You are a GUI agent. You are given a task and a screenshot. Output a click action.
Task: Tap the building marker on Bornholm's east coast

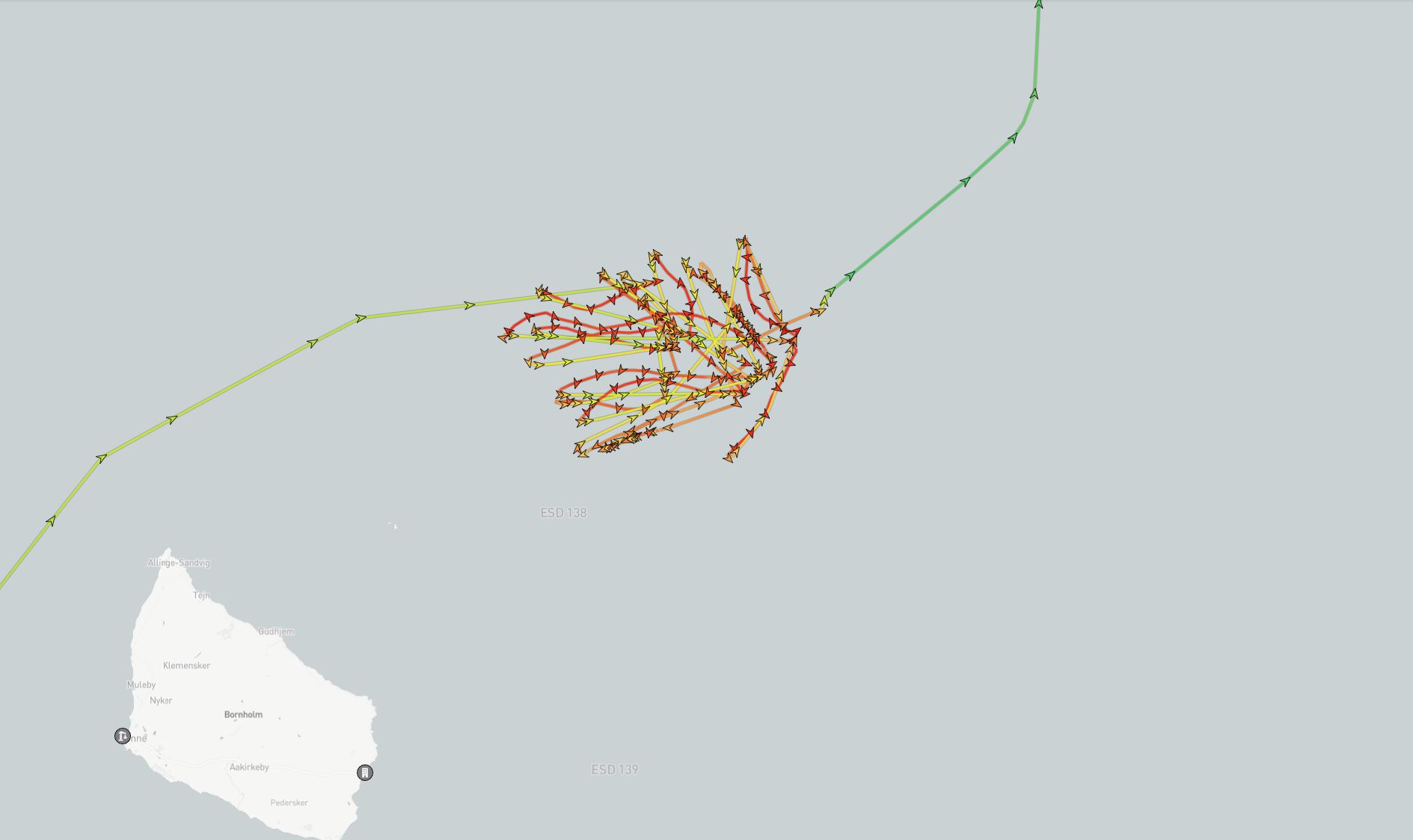pyautogui.click(x=365, y=772)
